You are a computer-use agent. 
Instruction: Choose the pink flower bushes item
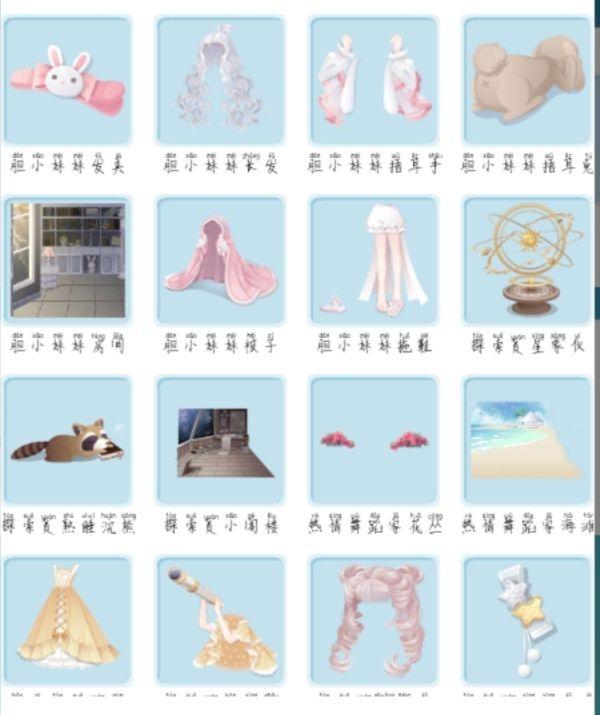pos(373,440)
